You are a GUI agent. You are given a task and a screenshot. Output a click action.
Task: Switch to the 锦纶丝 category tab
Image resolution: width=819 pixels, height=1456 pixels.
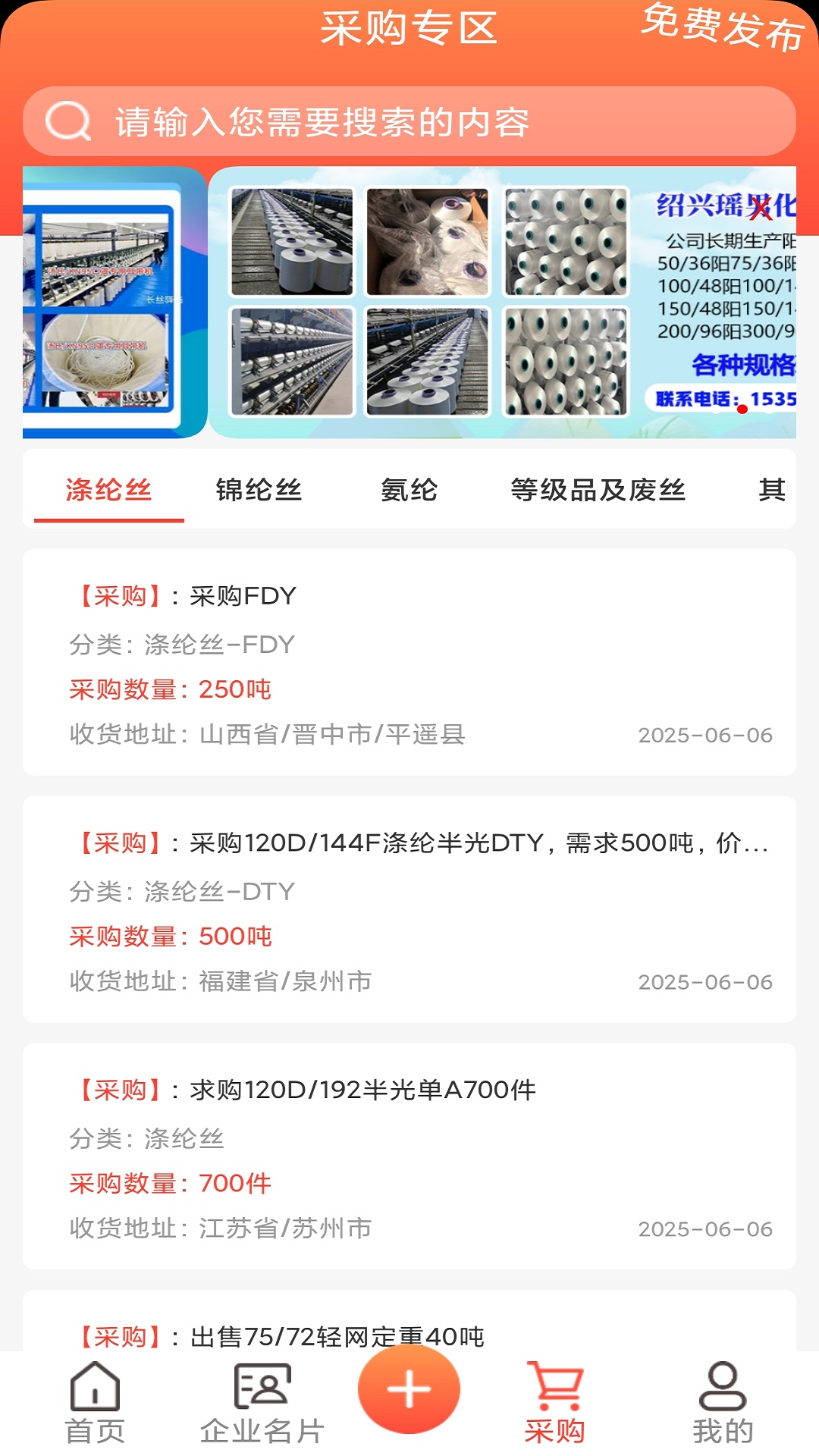click(259, 491)
